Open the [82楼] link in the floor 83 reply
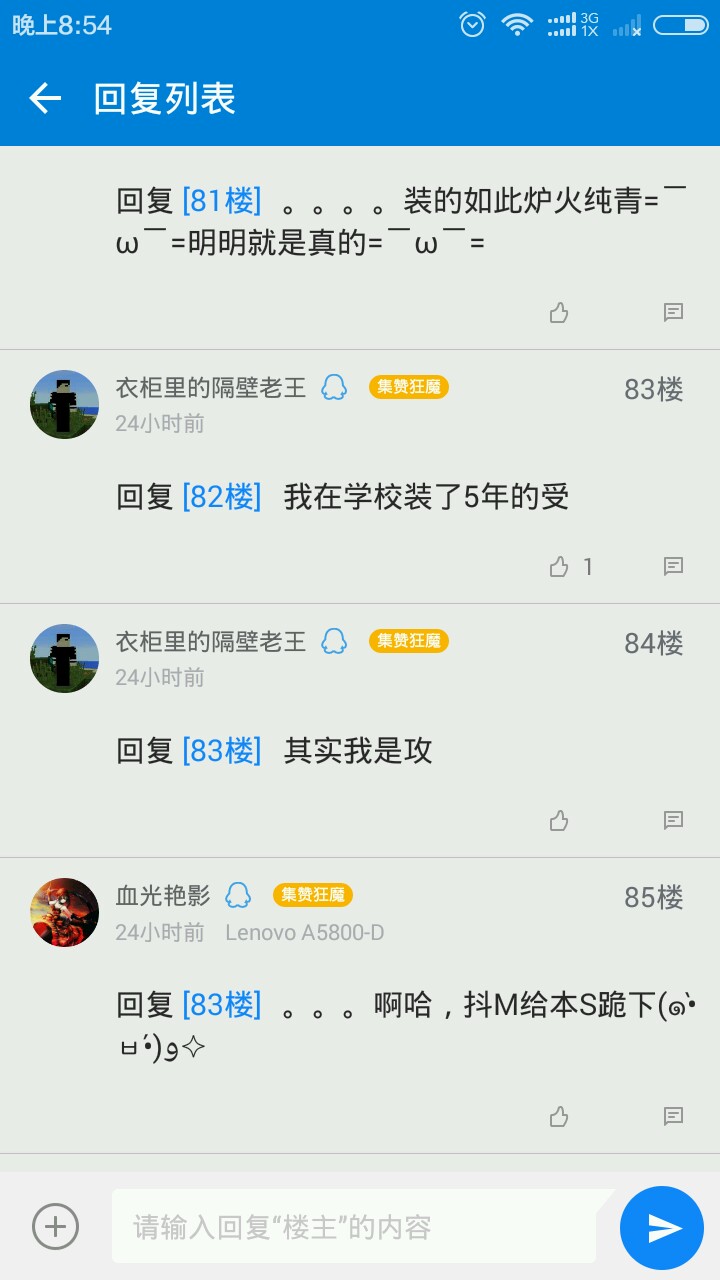 click(221, 496)
